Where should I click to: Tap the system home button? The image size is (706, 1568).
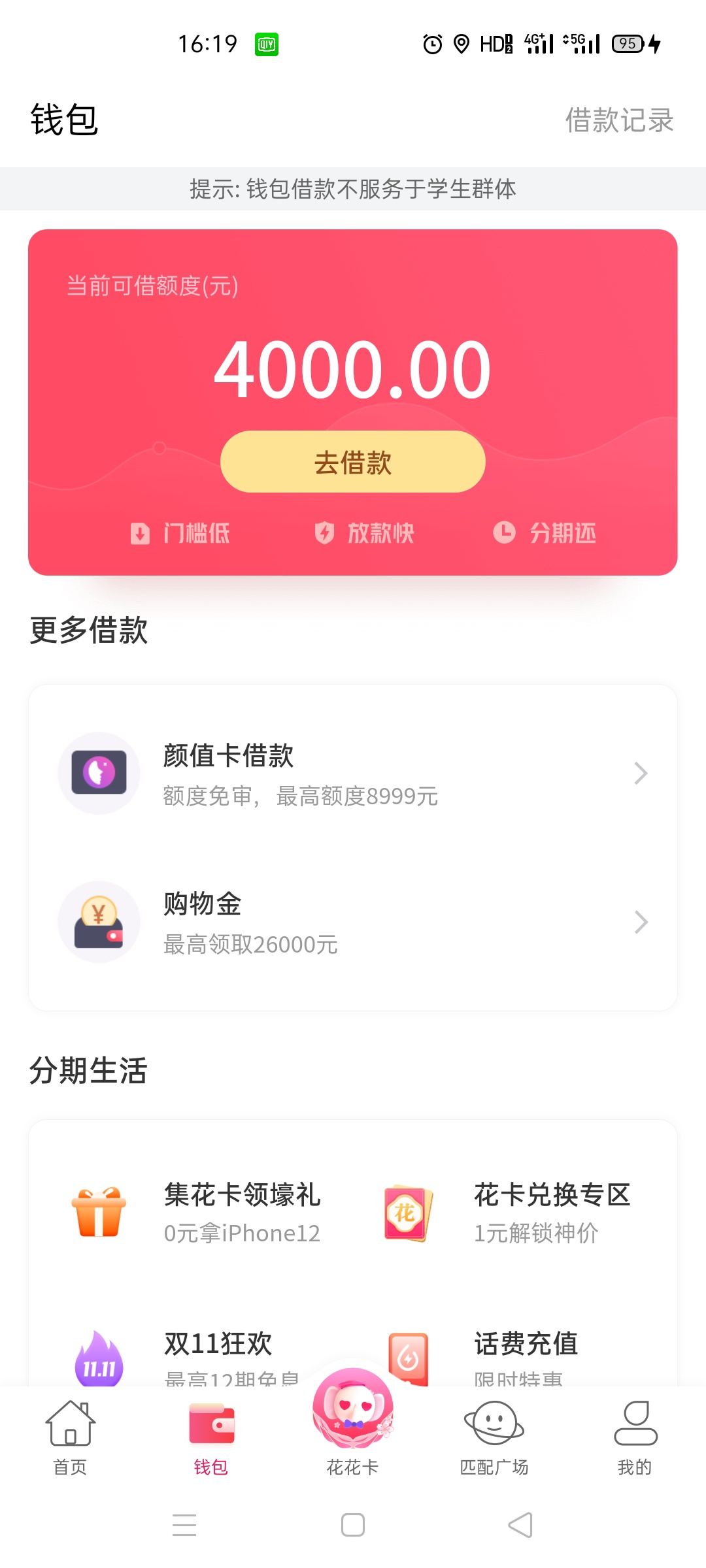point(352,1525)
